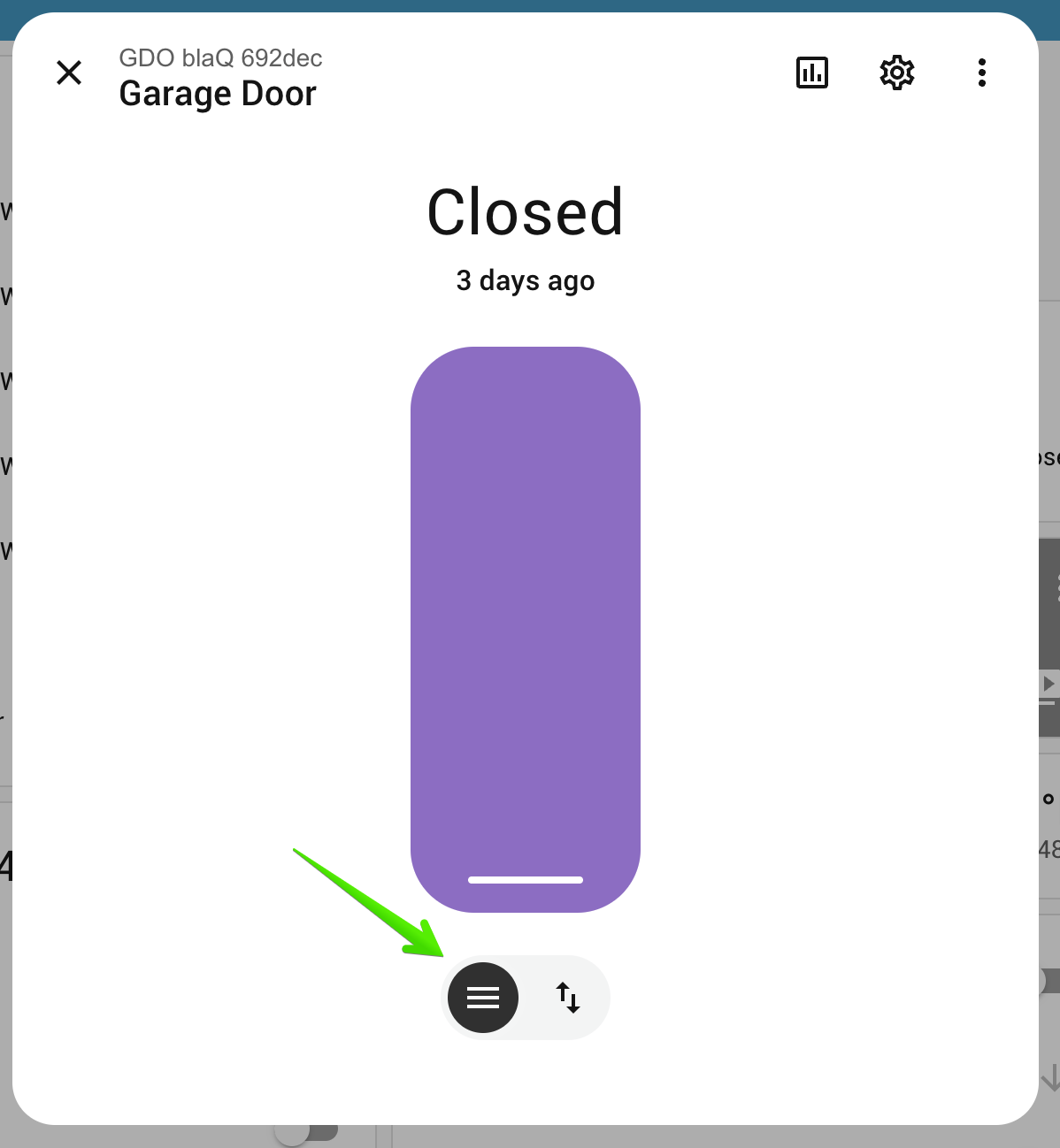
Task: Open Garage Door settings gear
Action: (x=896, y=73)
